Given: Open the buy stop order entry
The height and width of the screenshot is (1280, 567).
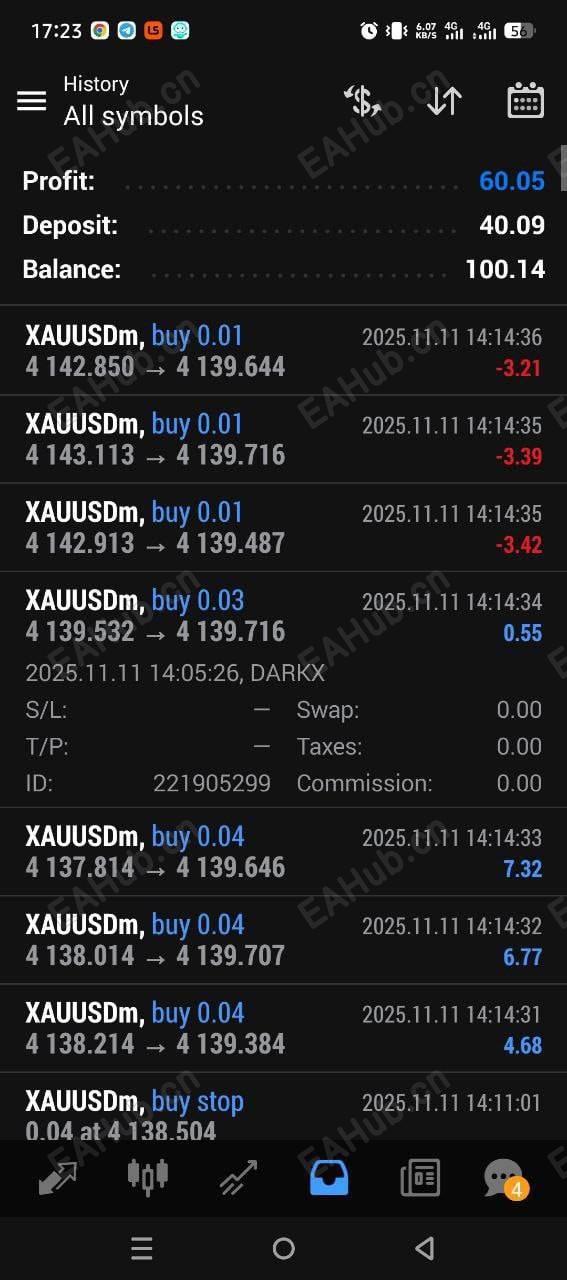Looking at the screenshot, I should click(283, 1106).
